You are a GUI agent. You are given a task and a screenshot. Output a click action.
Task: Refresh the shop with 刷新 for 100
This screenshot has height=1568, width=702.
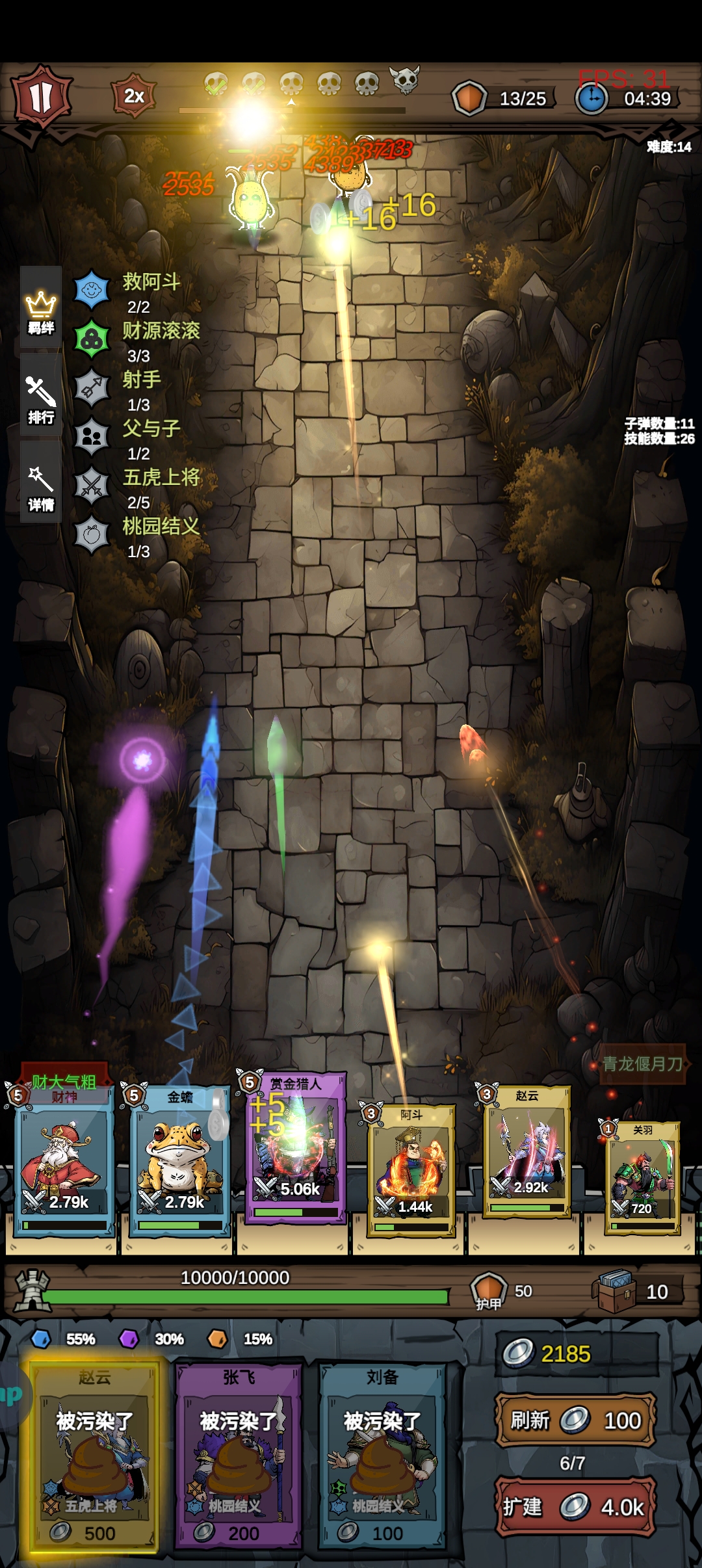click(575, 1420)
